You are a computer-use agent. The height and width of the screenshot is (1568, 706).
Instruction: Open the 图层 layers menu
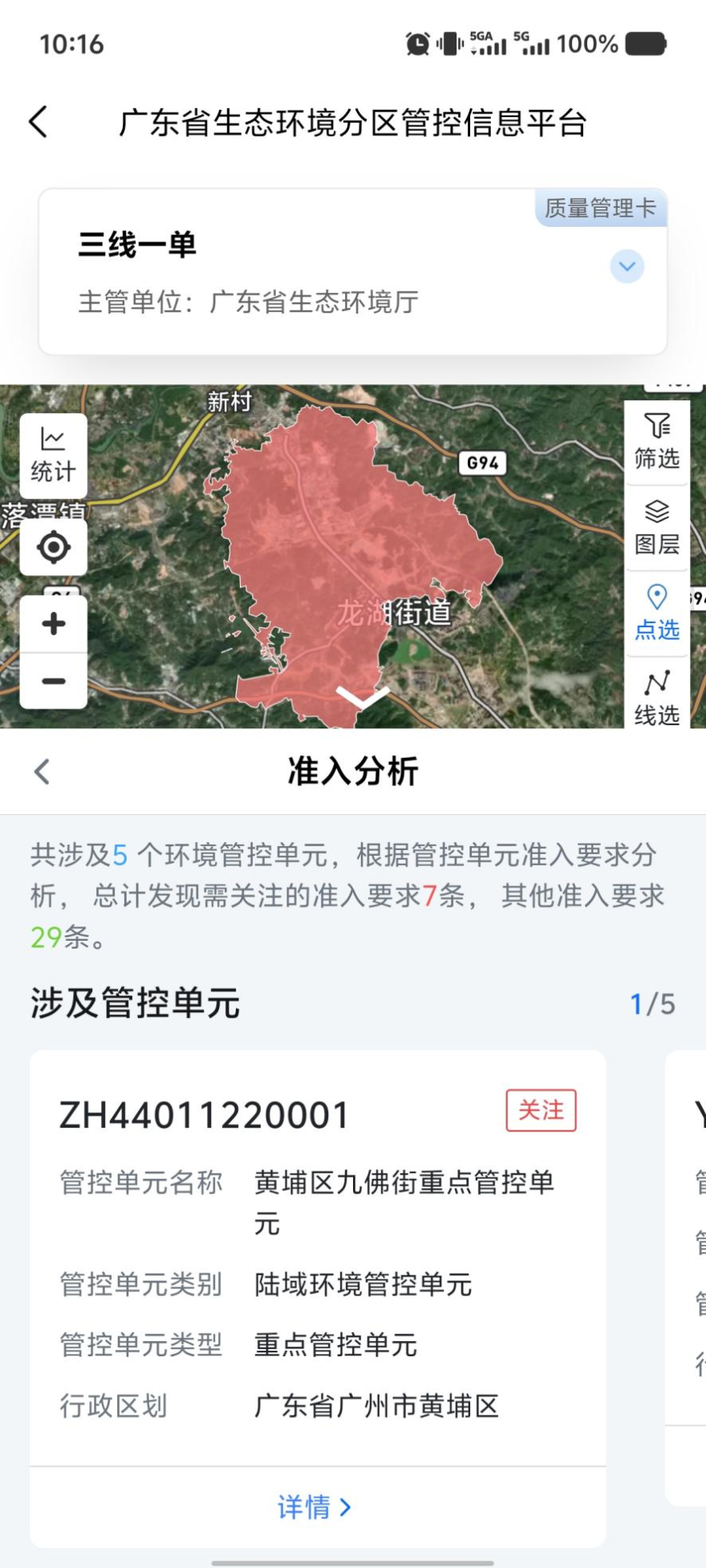tap(656, 528)
